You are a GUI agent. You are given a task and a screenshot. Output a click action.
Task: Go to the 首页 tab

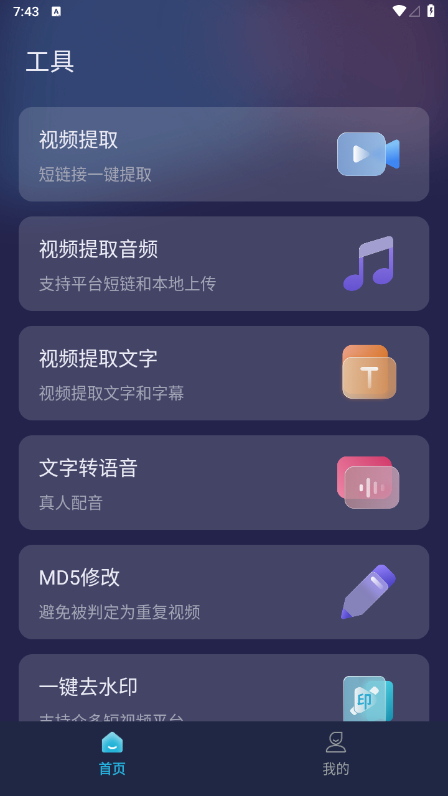[112, 754]
